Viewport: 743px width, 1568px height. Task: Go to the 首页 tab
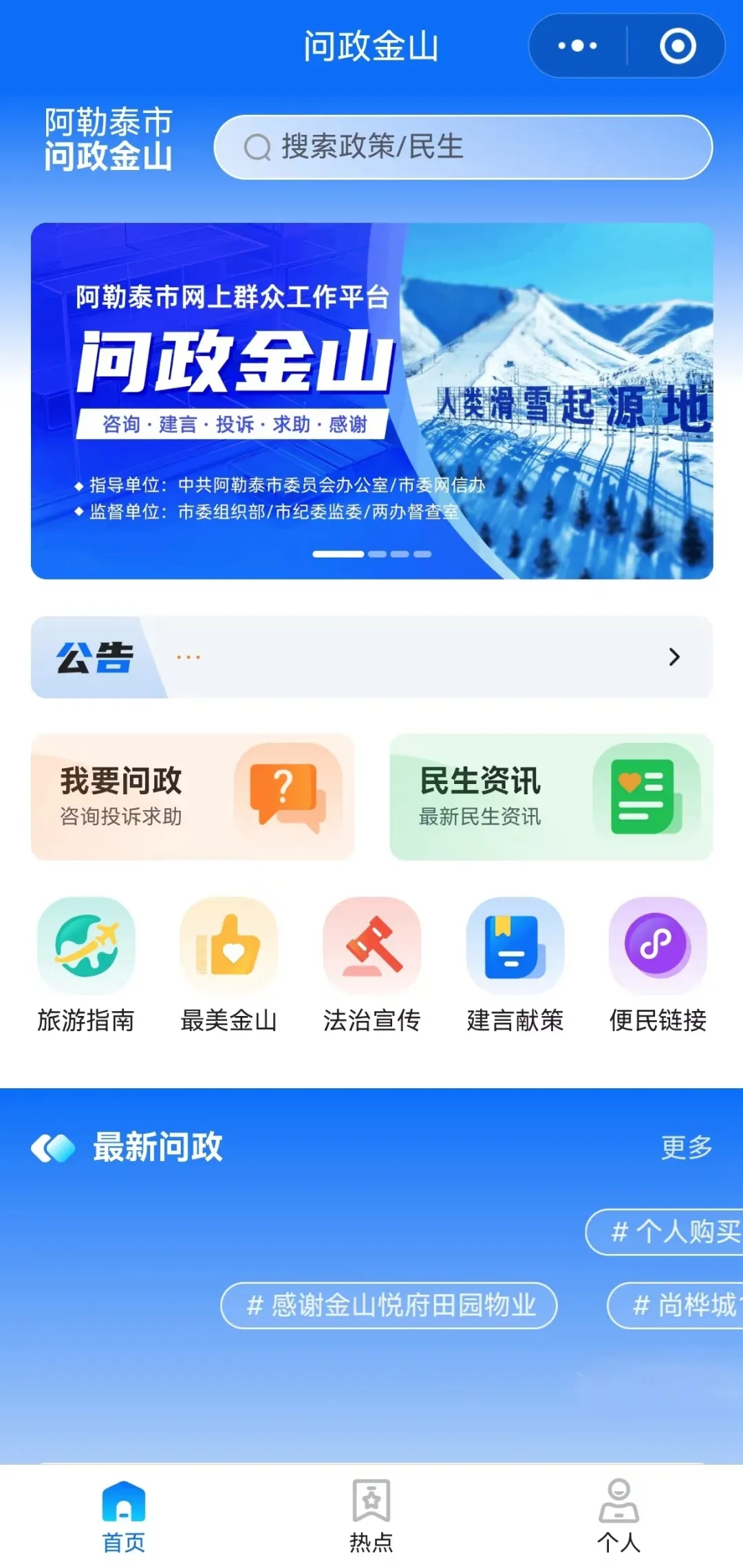(x=124, y=1516)
